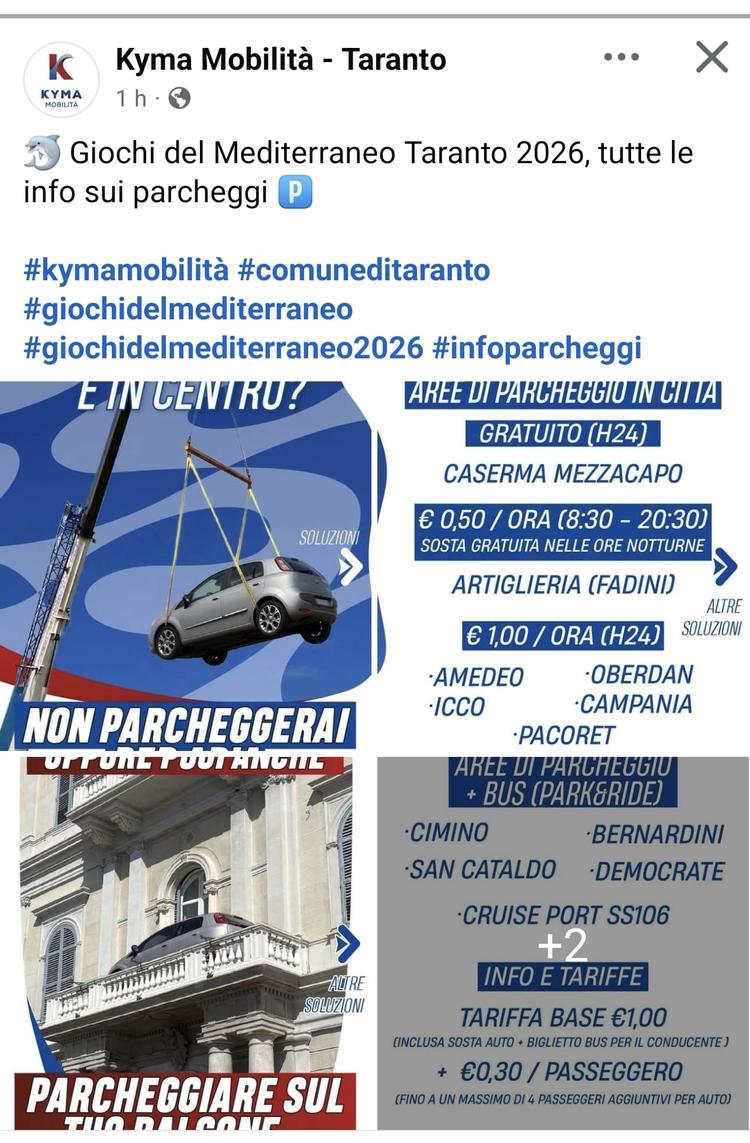The width and height of the screenshot is (750, 1143).
Task: Open hashtag #giochidelmediterraneo2026
Action: (223, 348)
